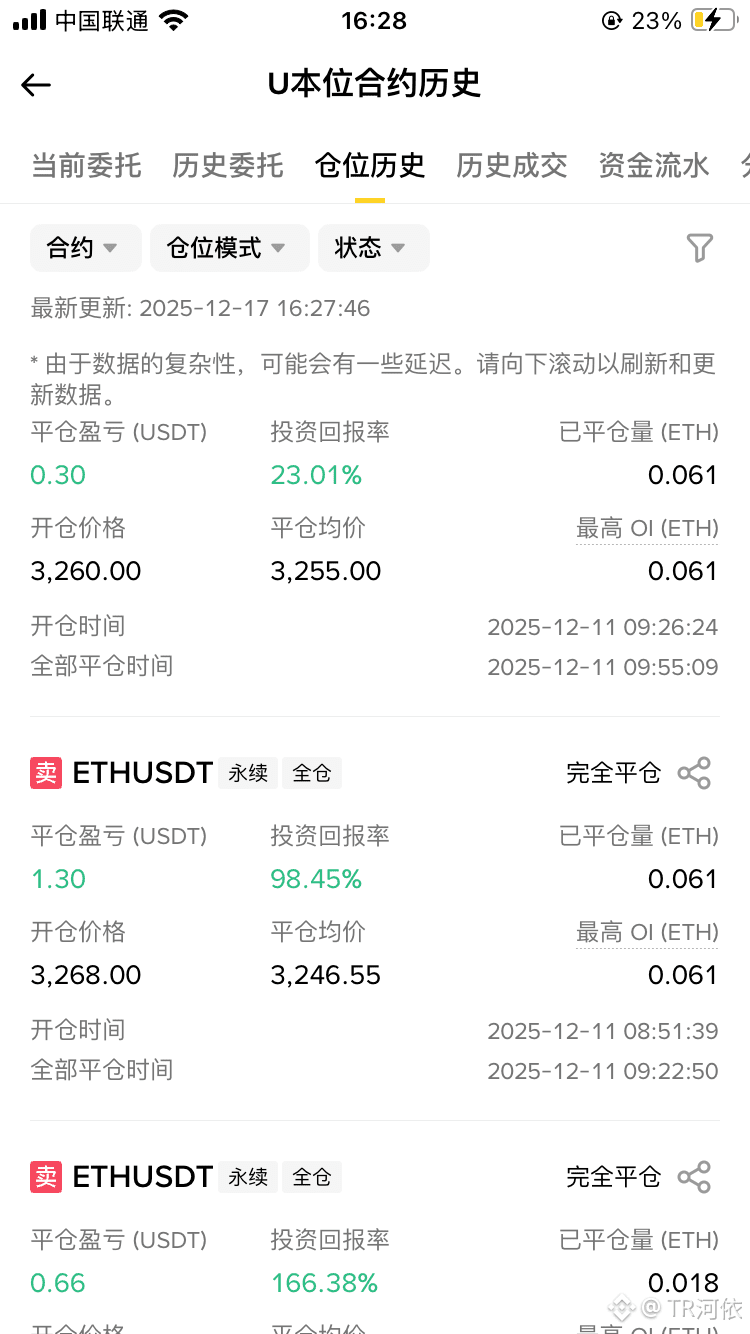The image size is (750, 1334).
Task: Expand the 状态 dropdown filter
Action: [x=374, y=248]
